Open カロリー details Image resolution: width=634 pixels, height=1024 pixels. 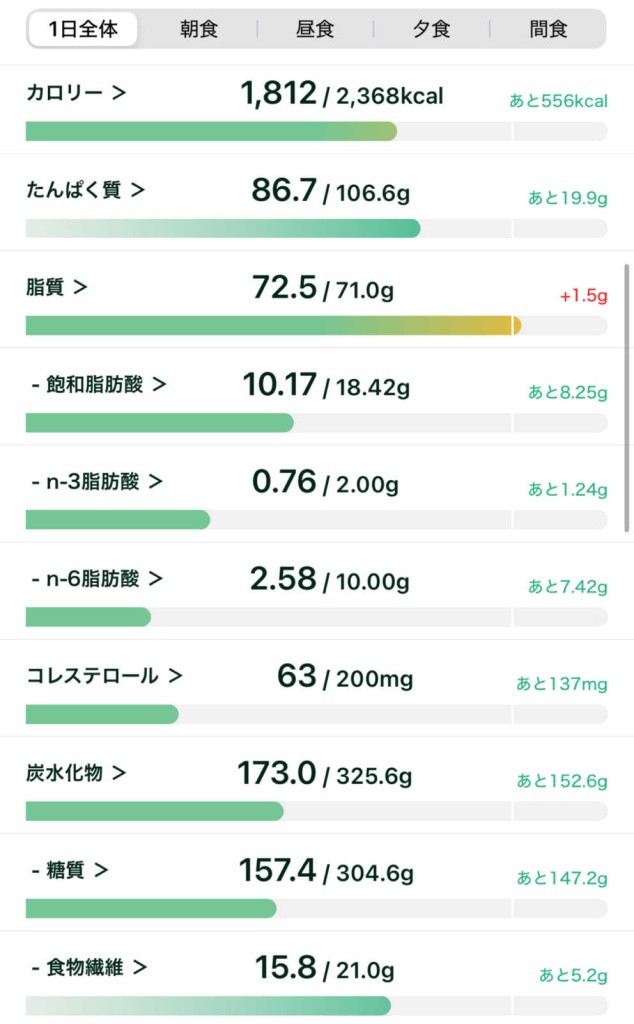click(76, 94)
